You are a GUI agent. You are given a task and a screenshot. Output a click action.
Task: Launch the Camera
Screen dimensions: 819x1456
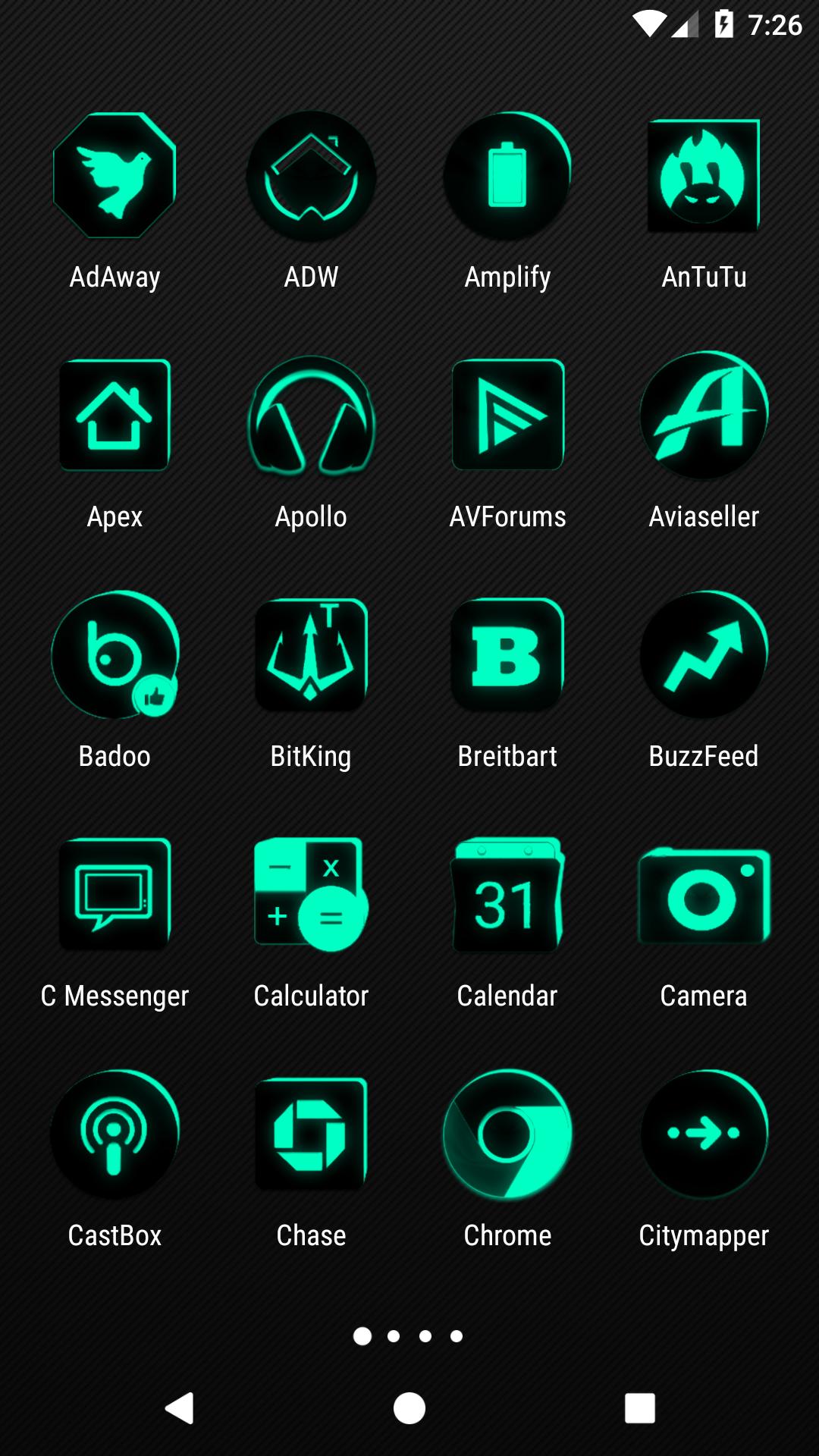704,895
